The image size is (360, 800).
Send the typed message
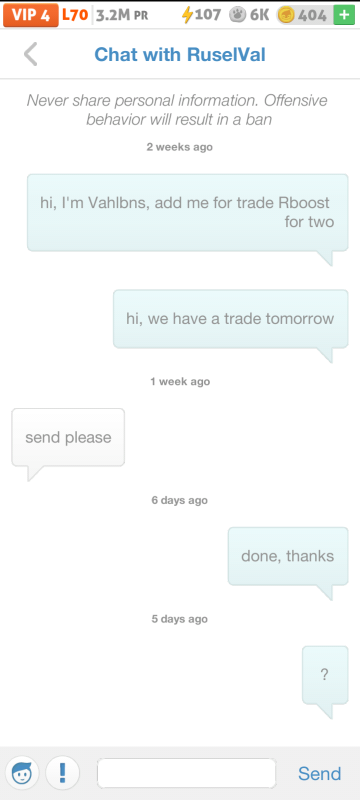point(320,773)
